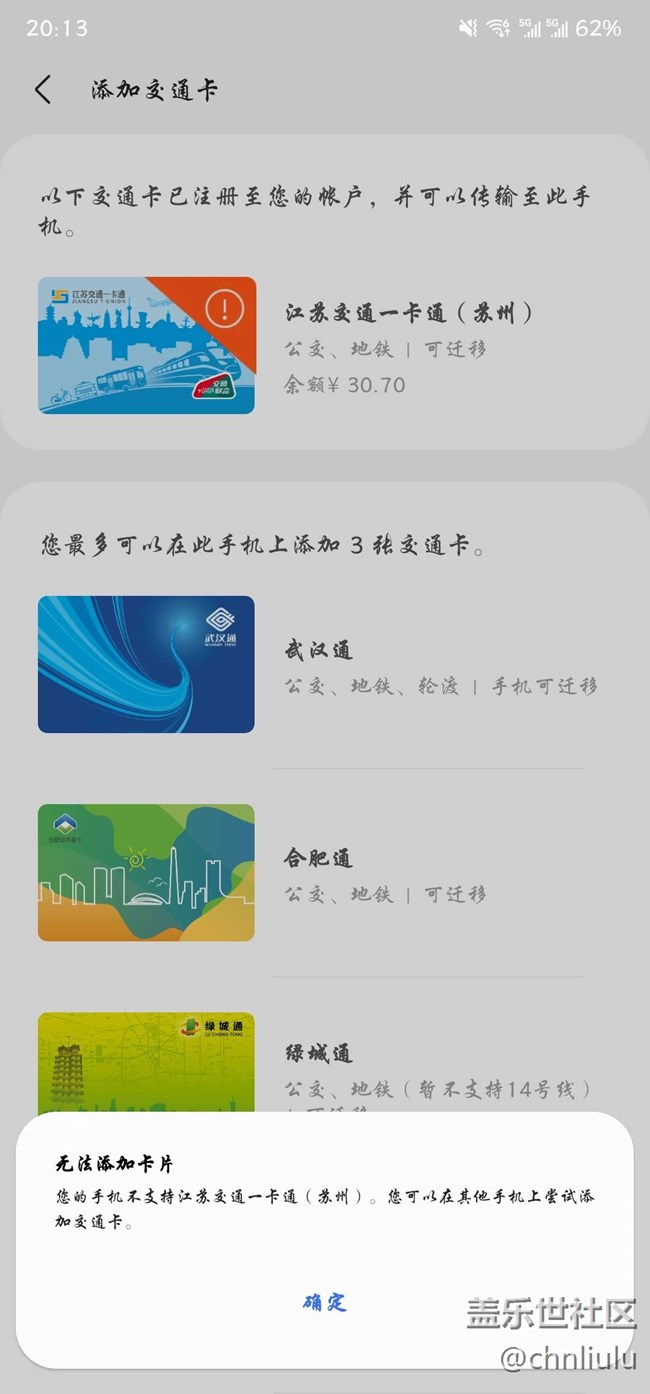This screenshot has width=650, height=1394.
Task: Go back from 添加交通卡
Action: pyautogui.click(x=42, y=90)
